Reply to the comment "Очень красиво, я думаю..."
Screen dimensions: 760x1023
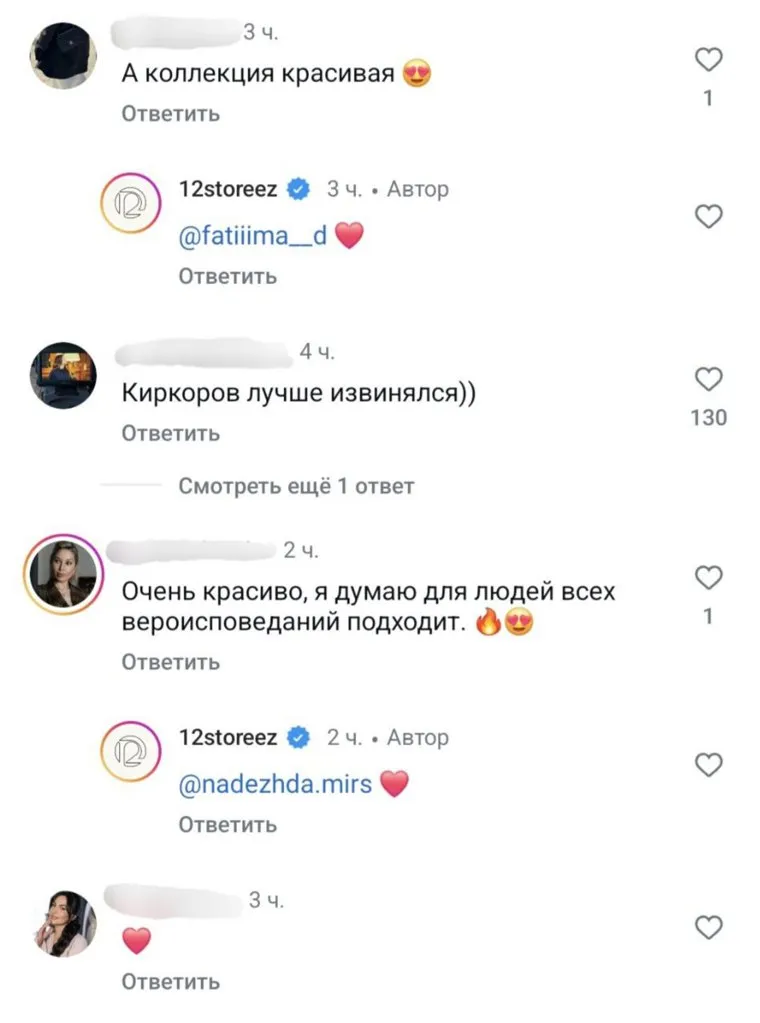[x=170, y=661]
